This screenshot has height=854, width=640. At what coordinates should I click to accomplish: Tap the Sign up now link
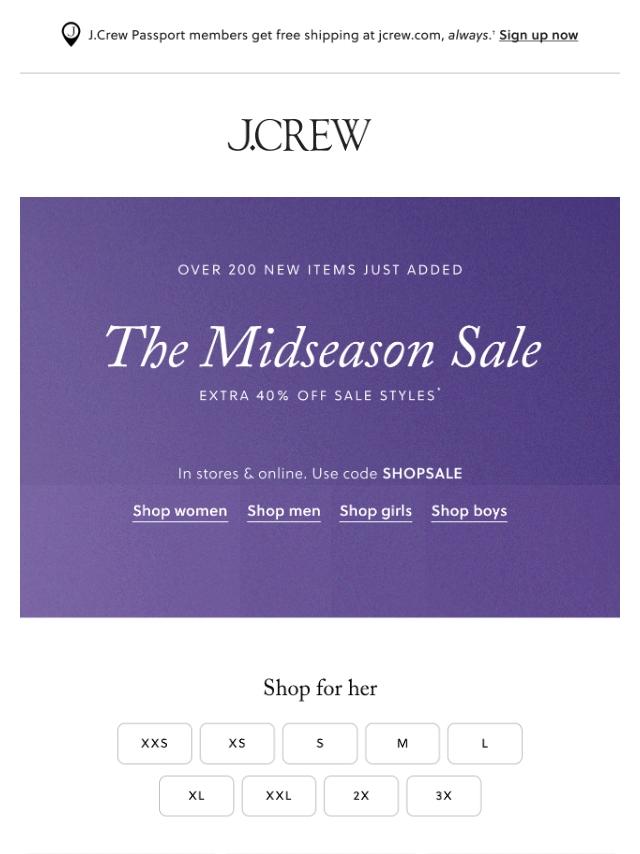pos(538,35)
